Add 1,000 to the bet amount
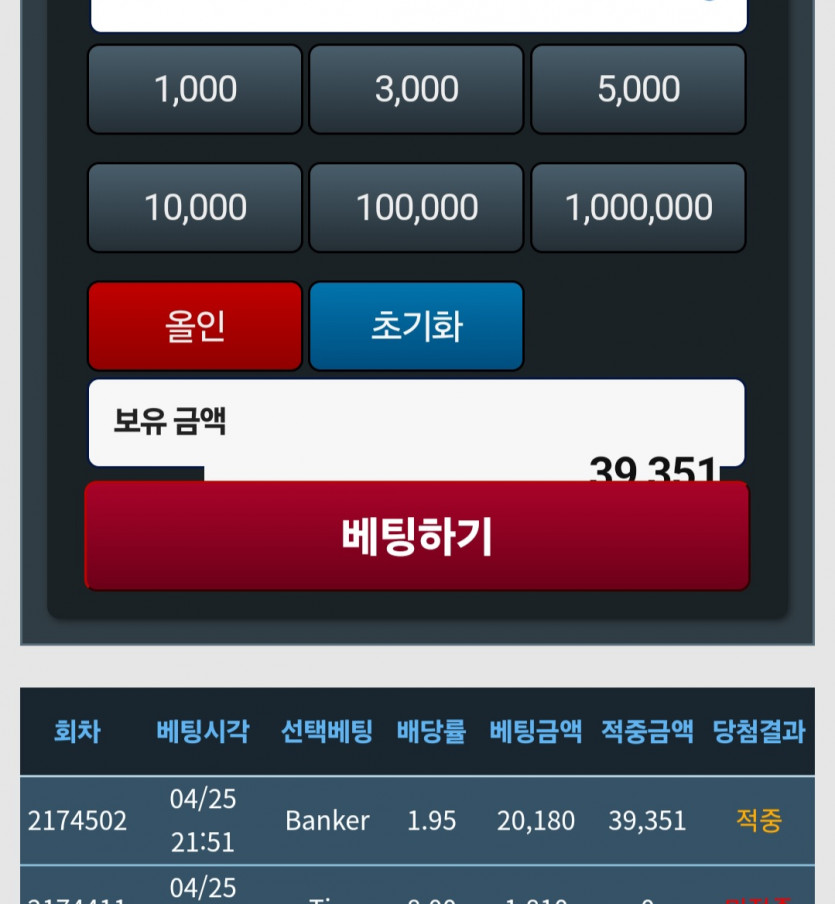Screen dimensions: 835x904 (195, 89)
